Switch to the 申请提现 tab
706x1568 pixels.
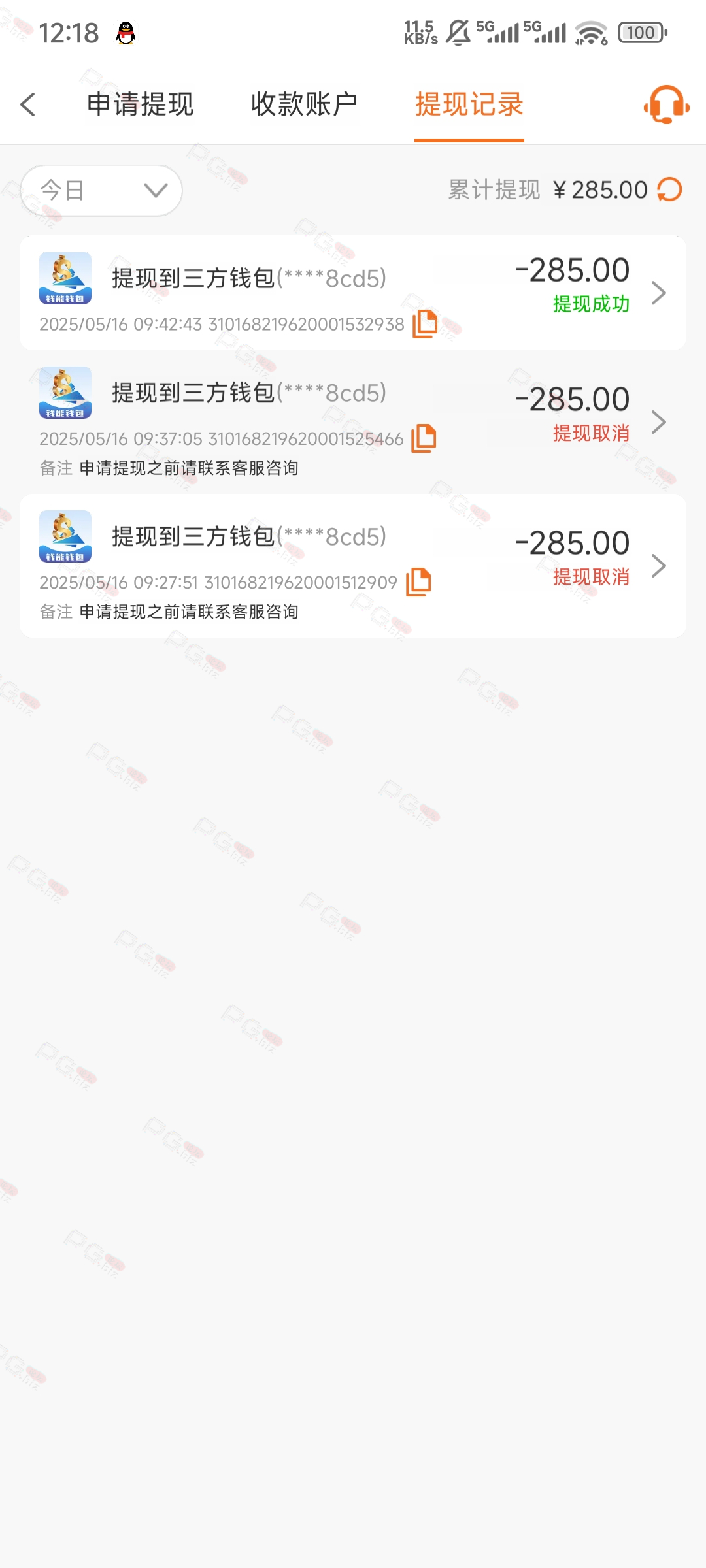point(140,105)
